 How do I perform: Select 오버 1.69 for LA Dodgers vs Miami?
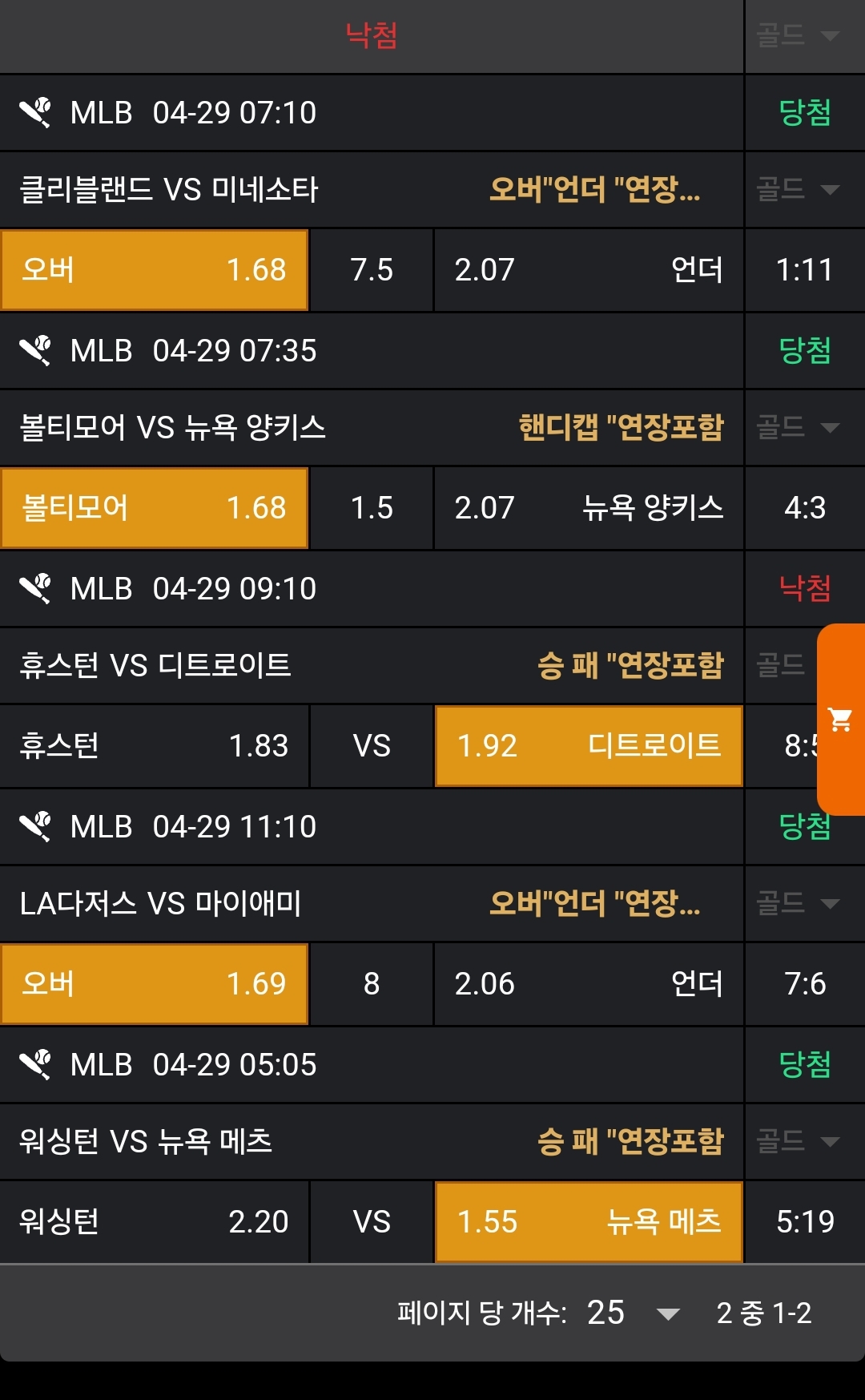(155, 984)
